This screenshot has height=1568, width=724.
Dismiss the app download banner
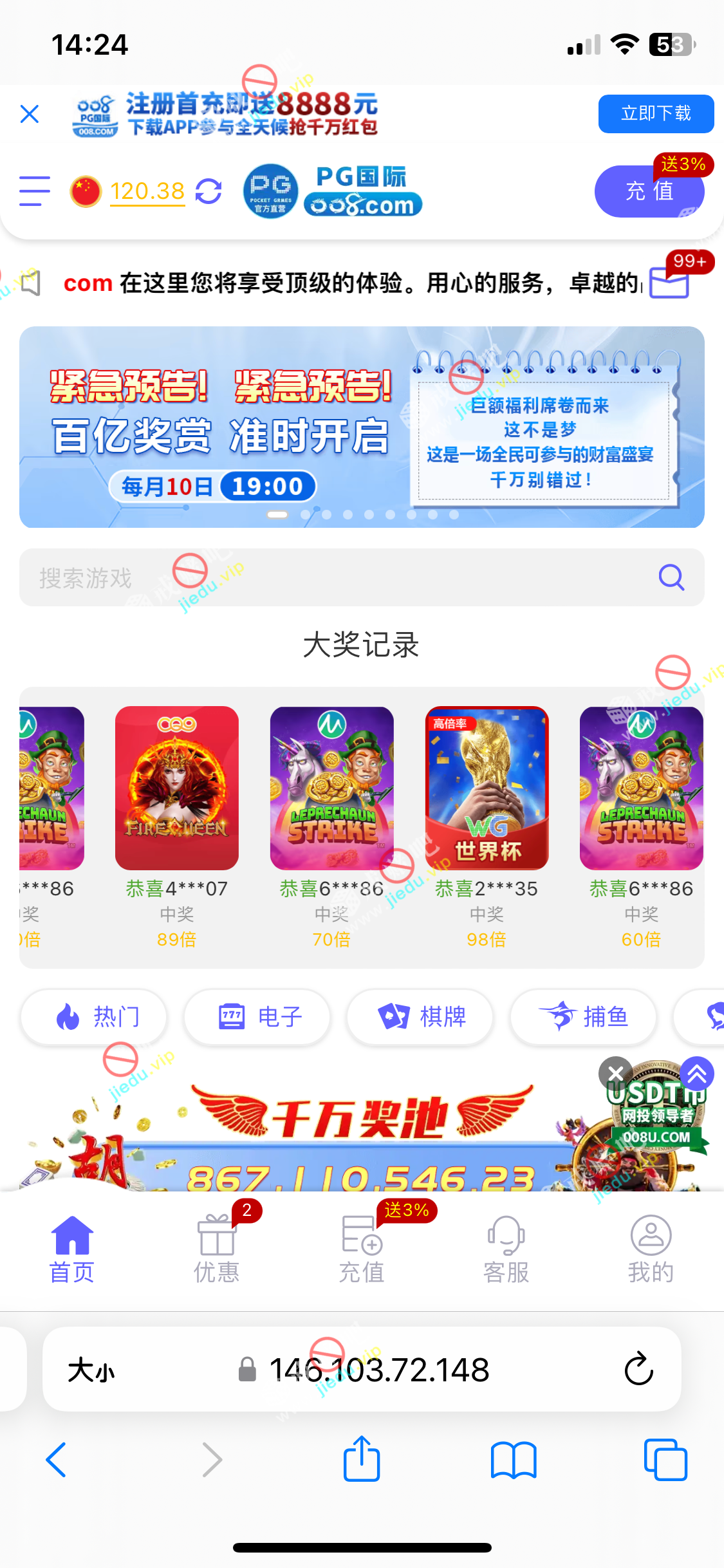point(30,114)
